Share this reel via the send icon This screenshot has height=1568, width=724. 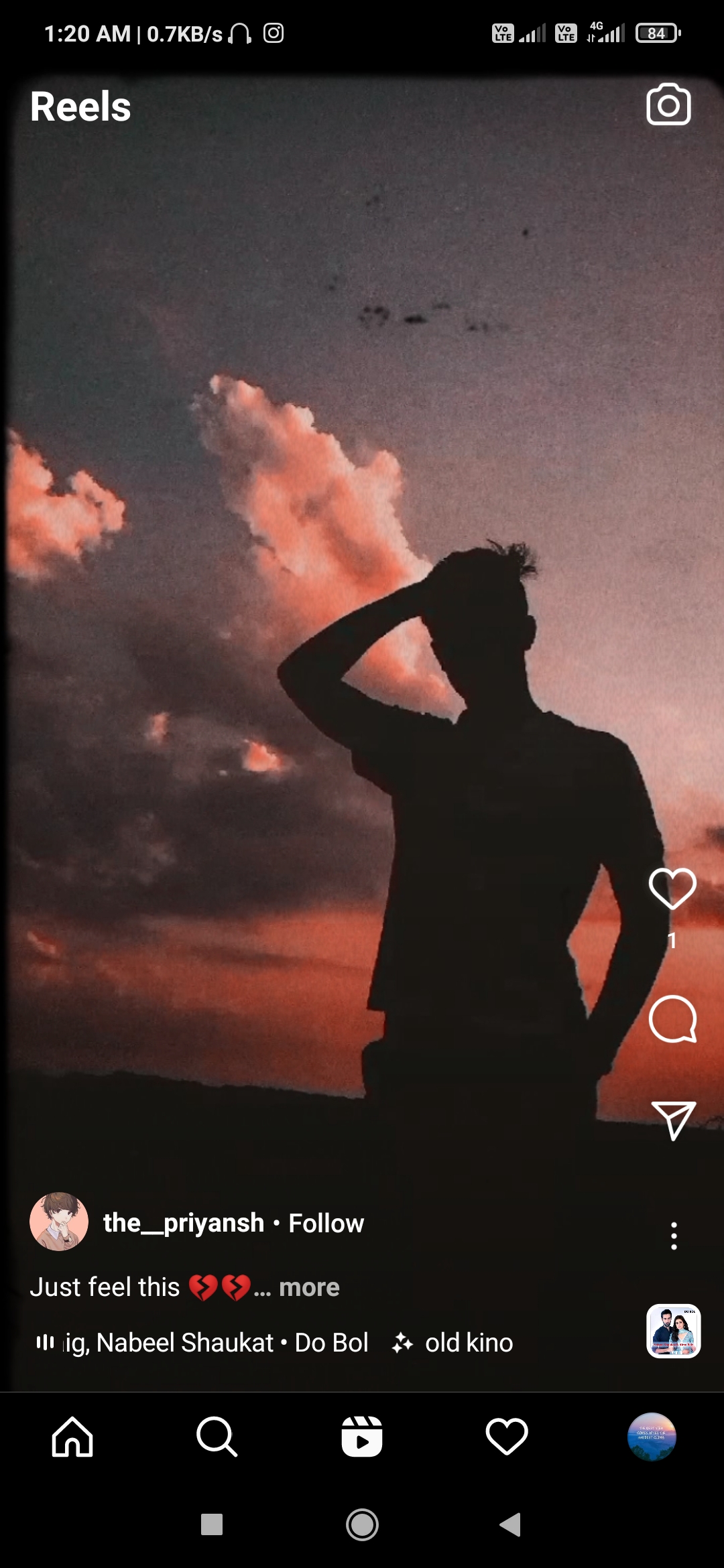[x=673, y=1120]
